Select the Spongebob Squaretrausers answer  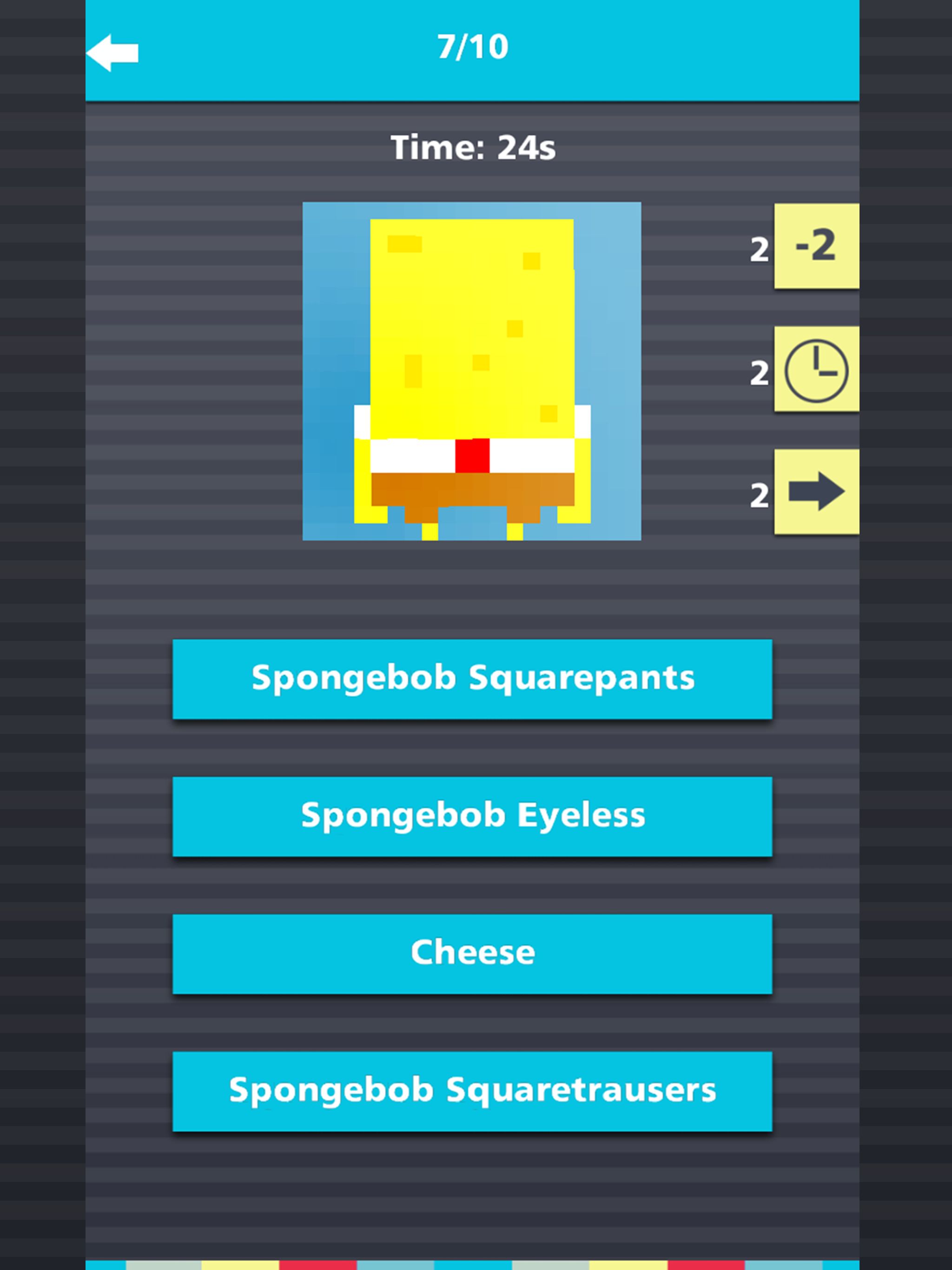tap(472, 1091)
